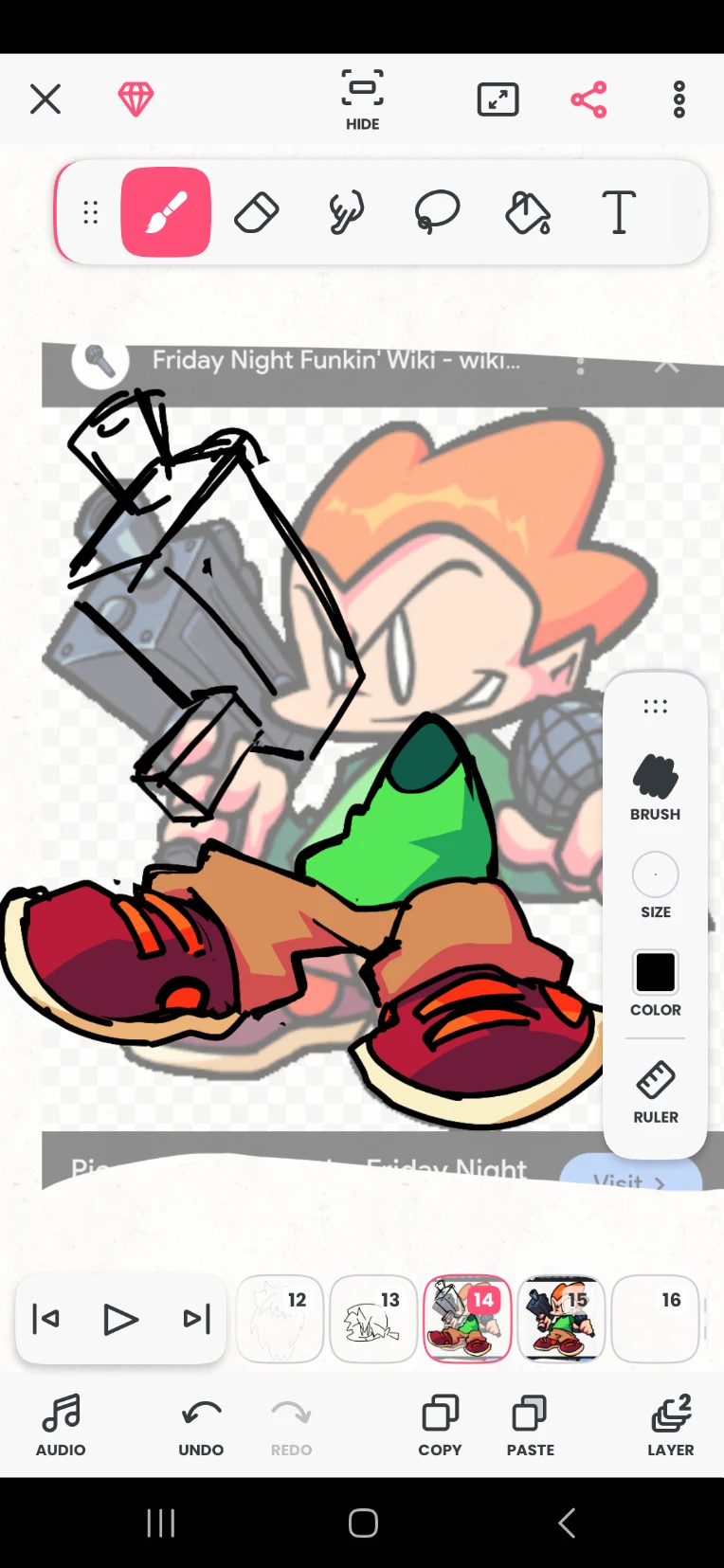
Task: Share the animation
Action: pos(588,99)
